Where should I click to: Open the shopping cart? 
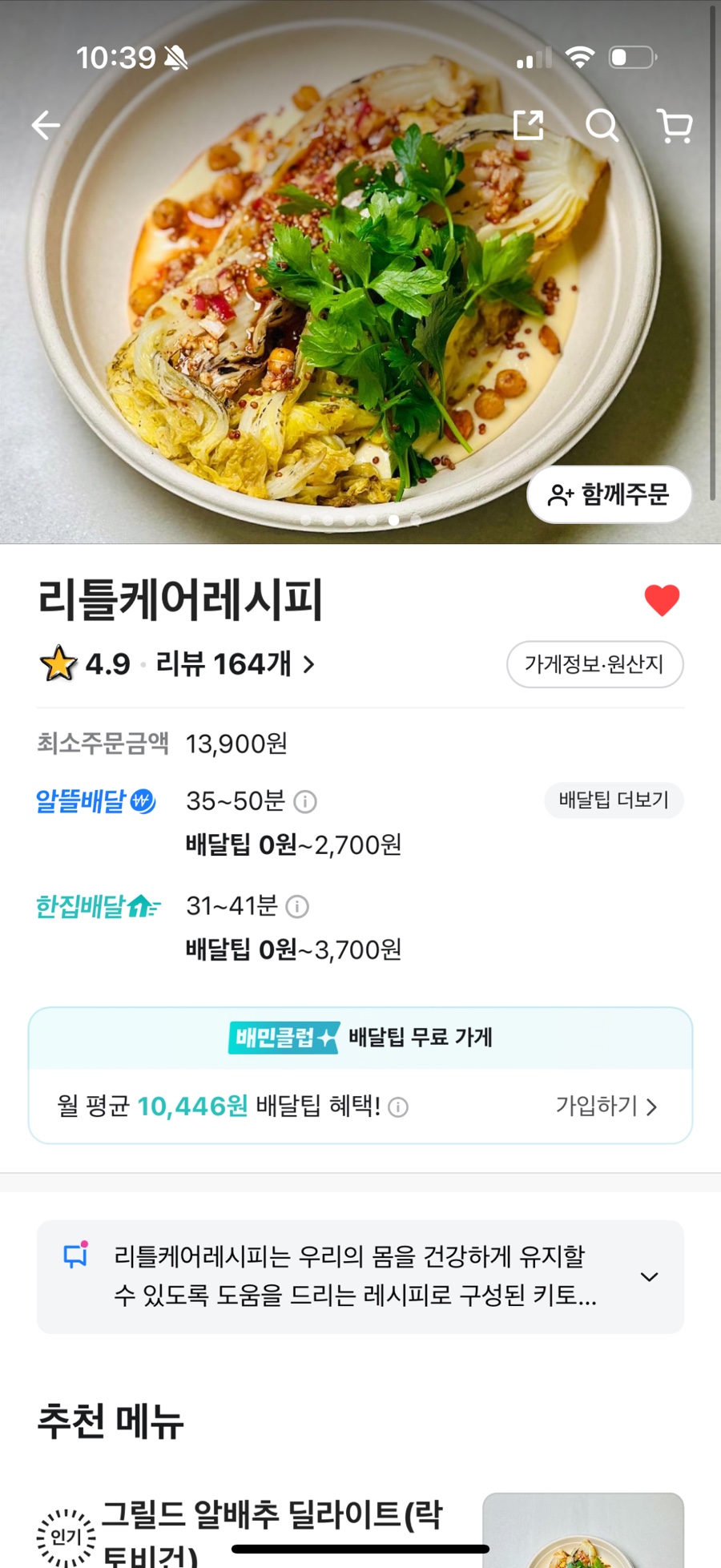[x=675, y=126]
